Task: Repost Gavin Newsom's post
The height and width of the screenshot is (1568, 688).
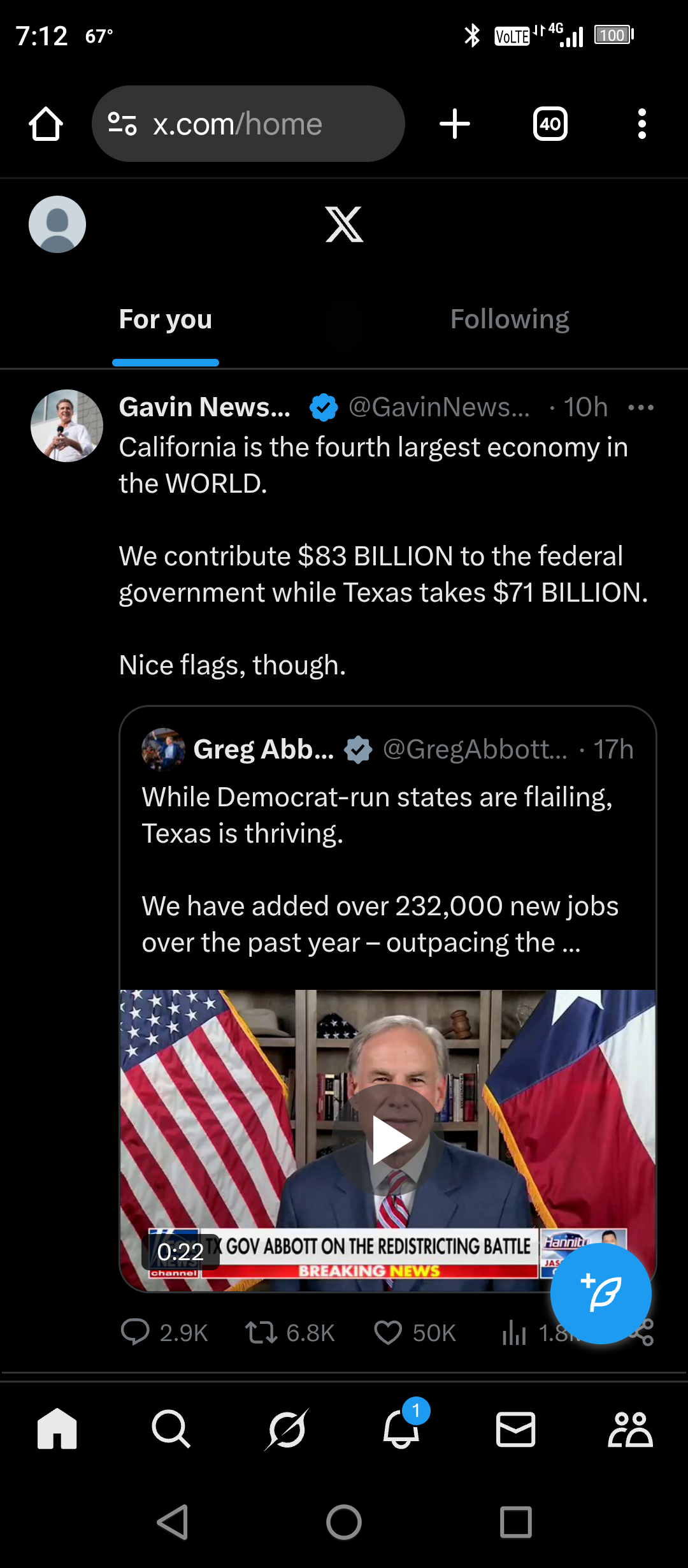Action: 290,1332
